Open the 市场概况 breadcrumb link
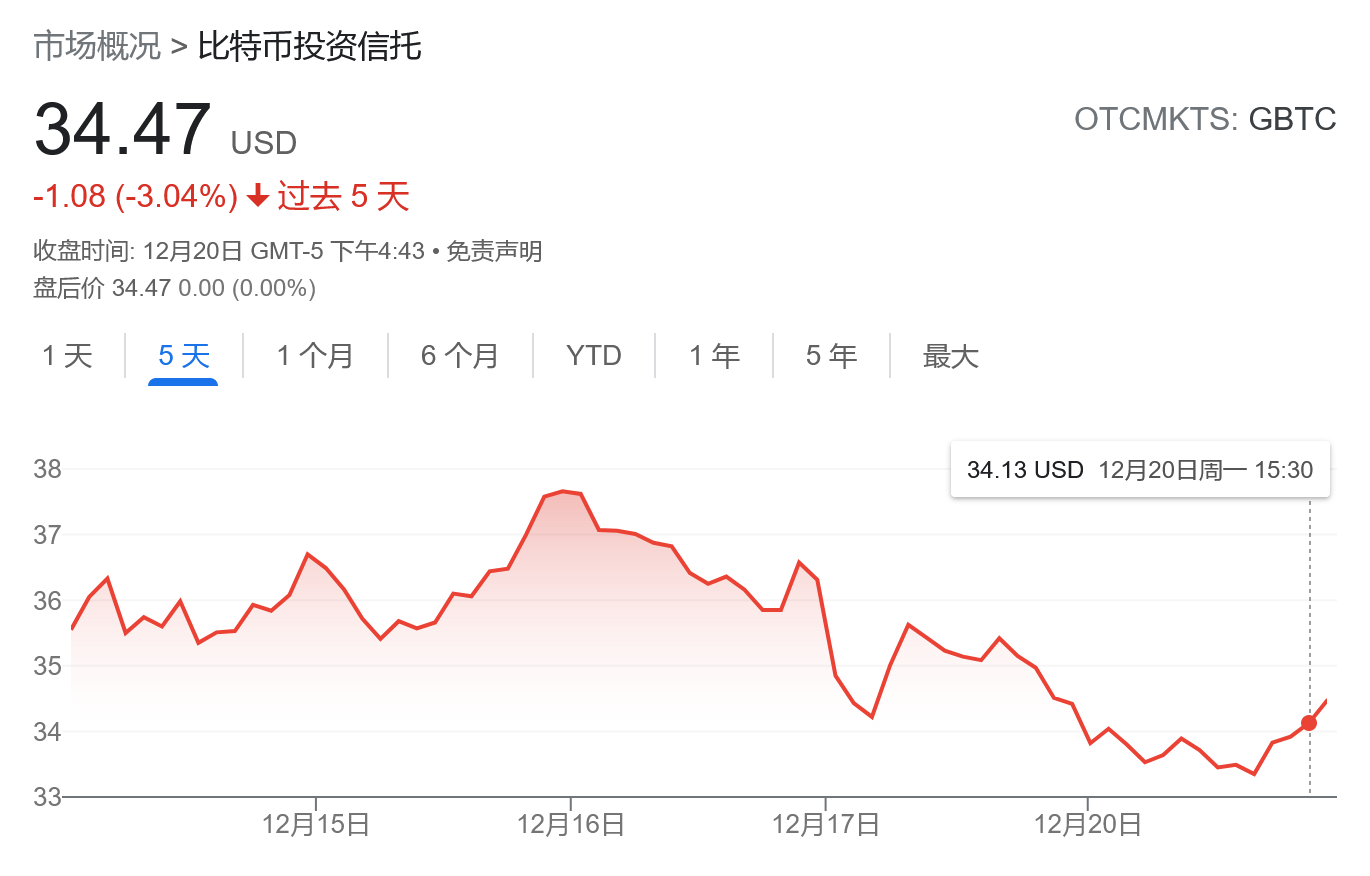Screen dimensions: 1370x876 (97, 46)
